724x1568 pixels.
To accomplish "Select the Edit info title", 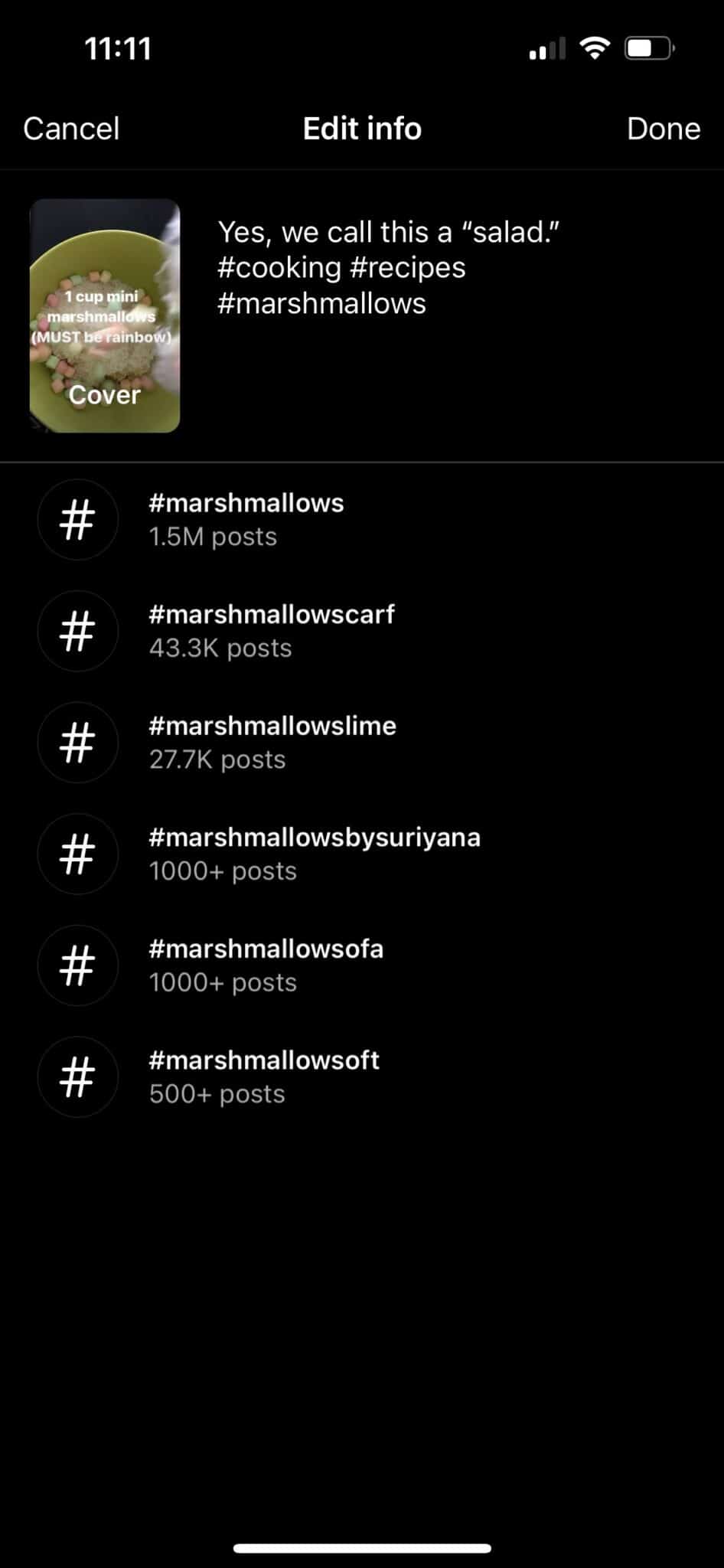I will (361, 129).
